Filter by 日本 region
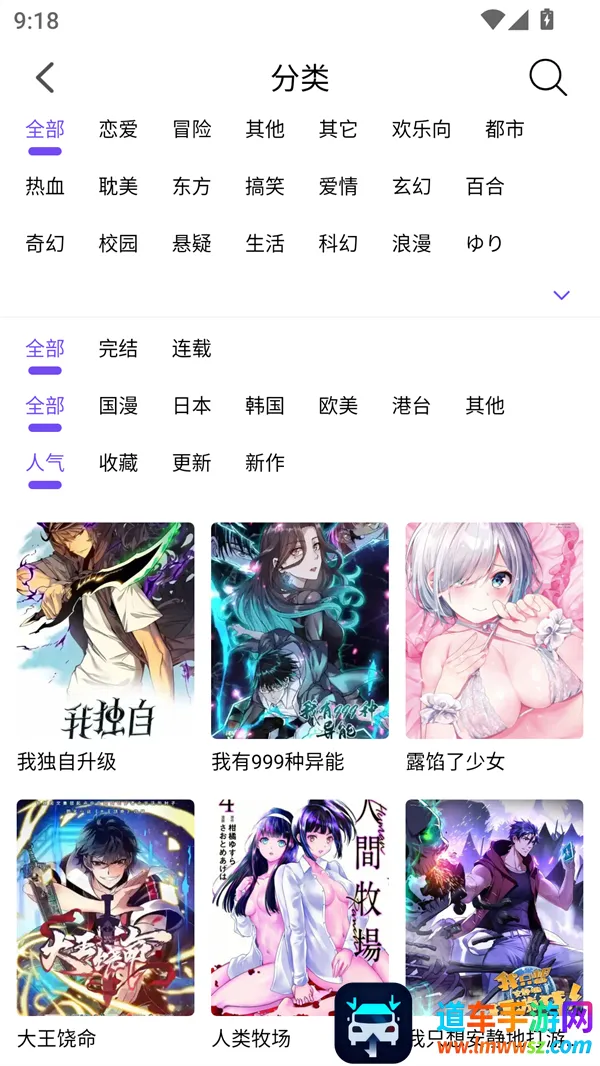 pos(191,405)
